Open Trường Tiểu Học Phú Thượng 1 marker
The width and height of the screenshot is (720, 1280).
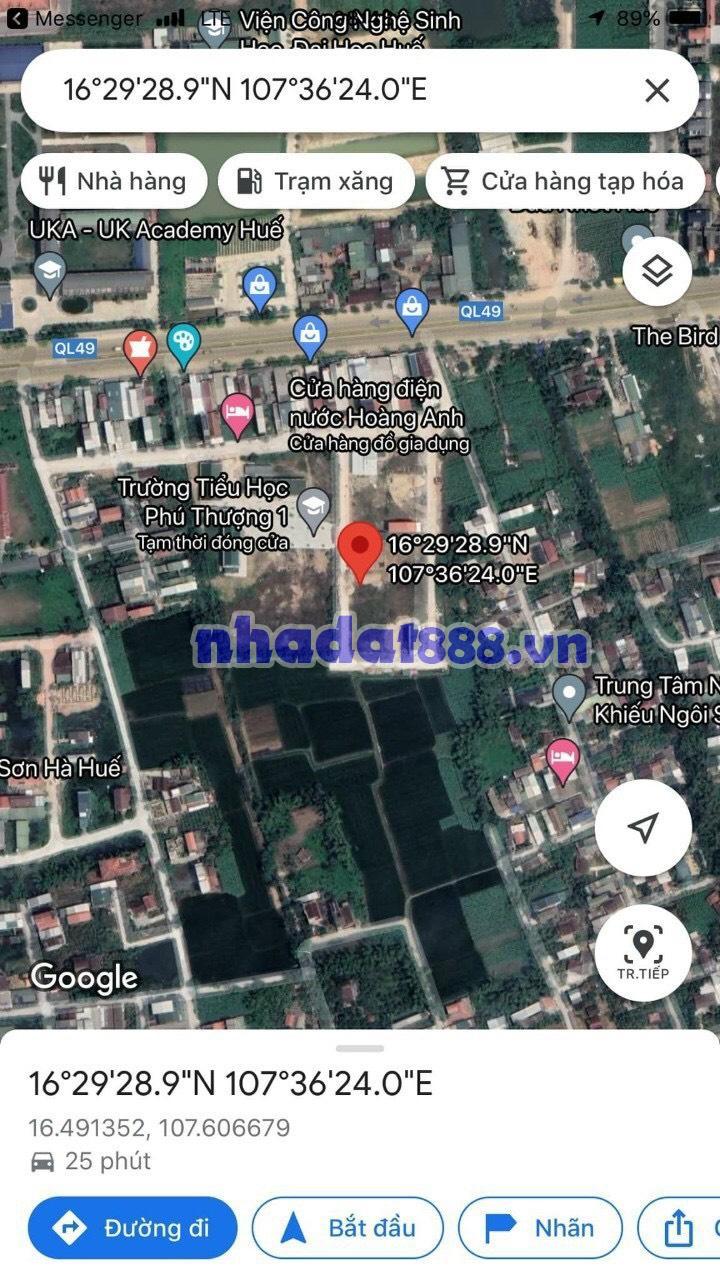tap(314, 508)
